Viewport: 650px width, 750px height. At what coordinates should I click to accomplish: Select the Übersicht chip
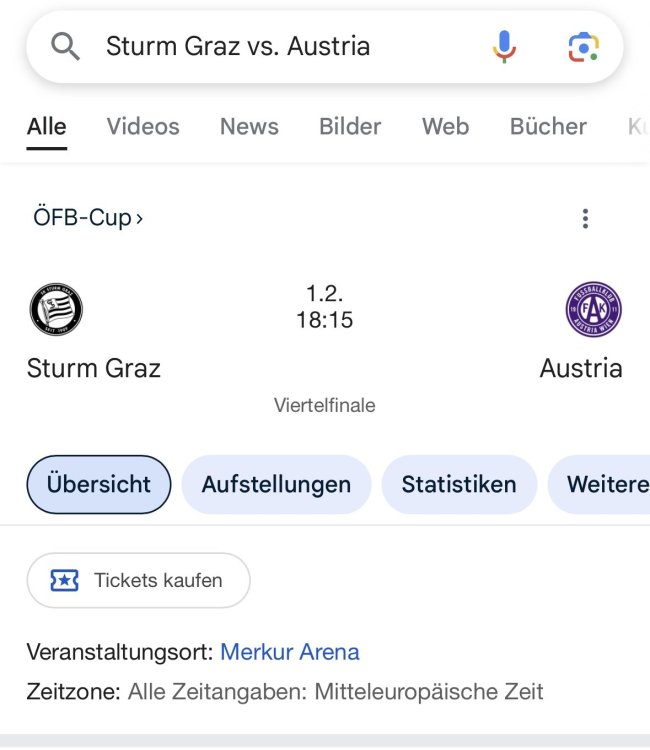tap(99, 485)
